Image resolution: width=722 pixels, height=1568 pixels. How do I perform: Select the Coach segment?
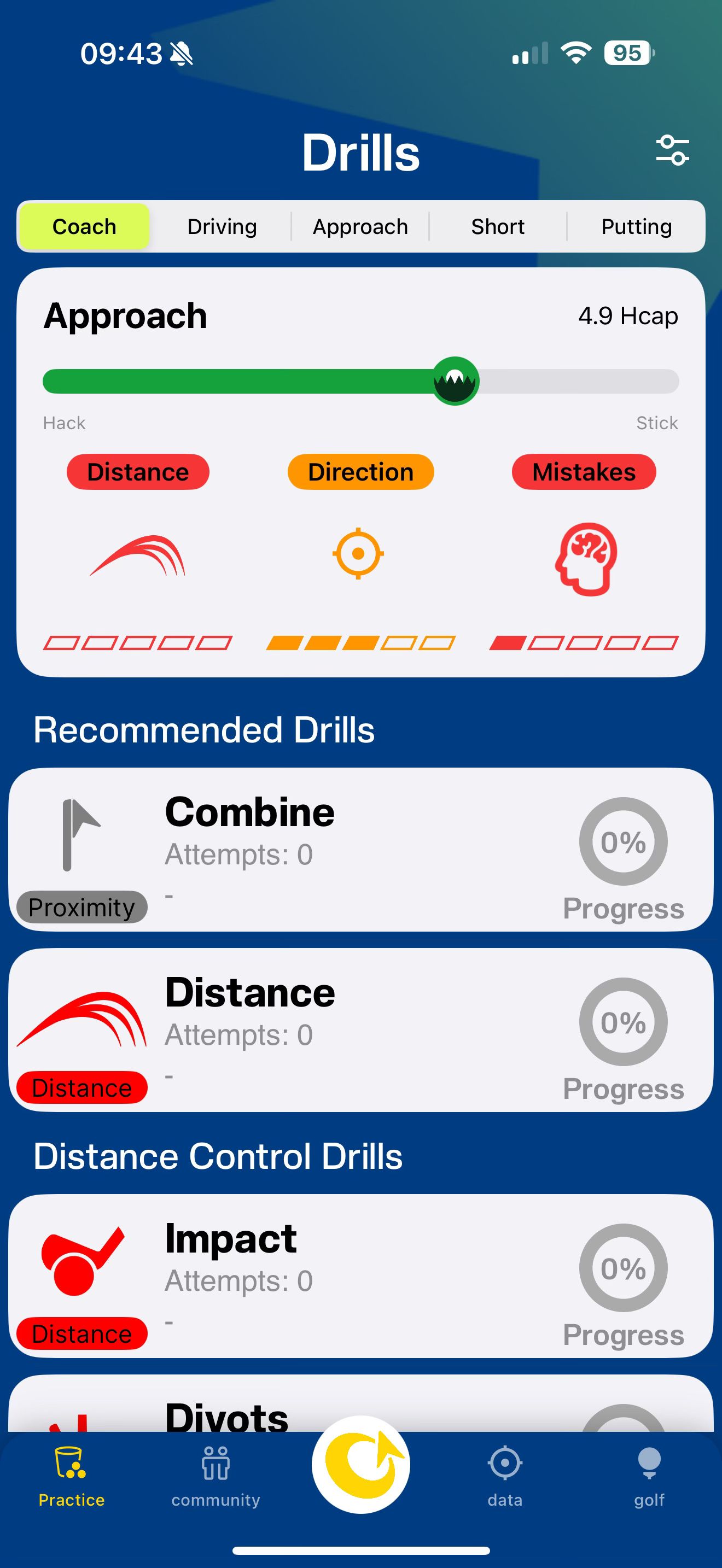pos(85,226)
